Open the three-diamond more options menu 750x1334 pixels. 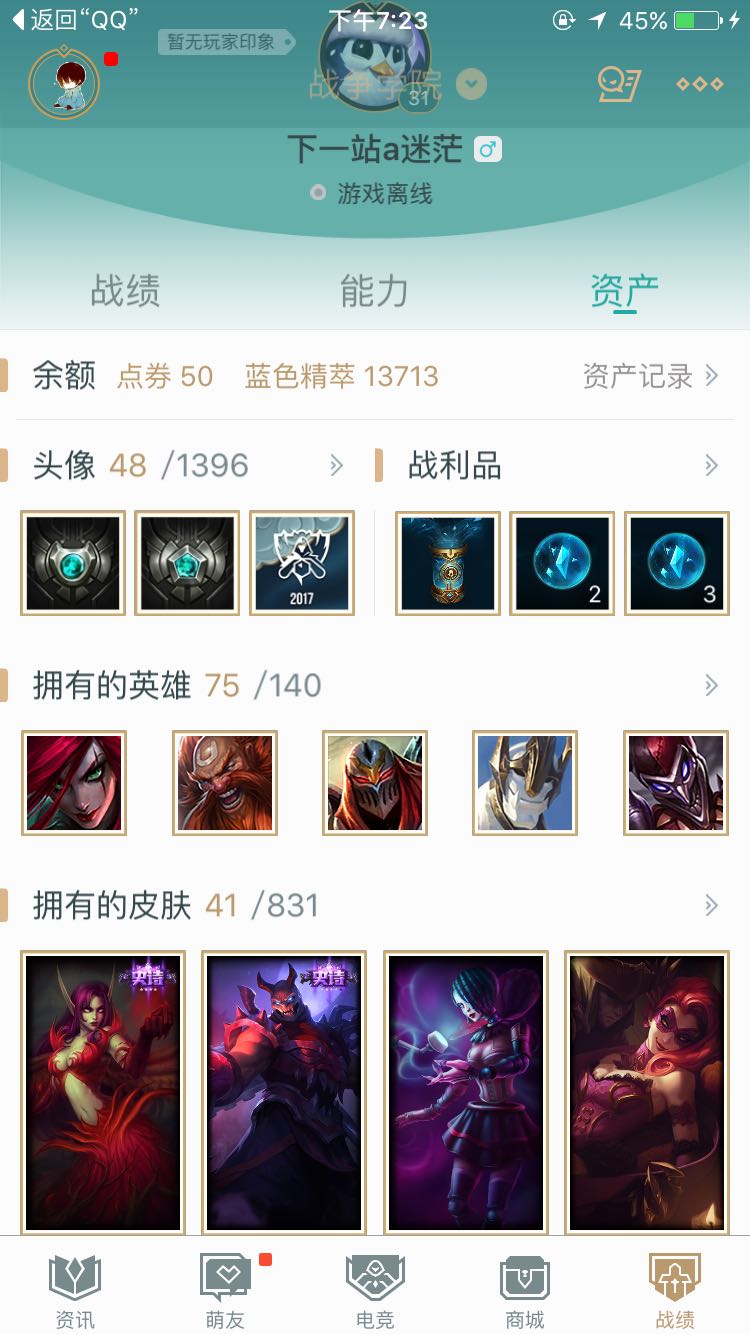699,84
